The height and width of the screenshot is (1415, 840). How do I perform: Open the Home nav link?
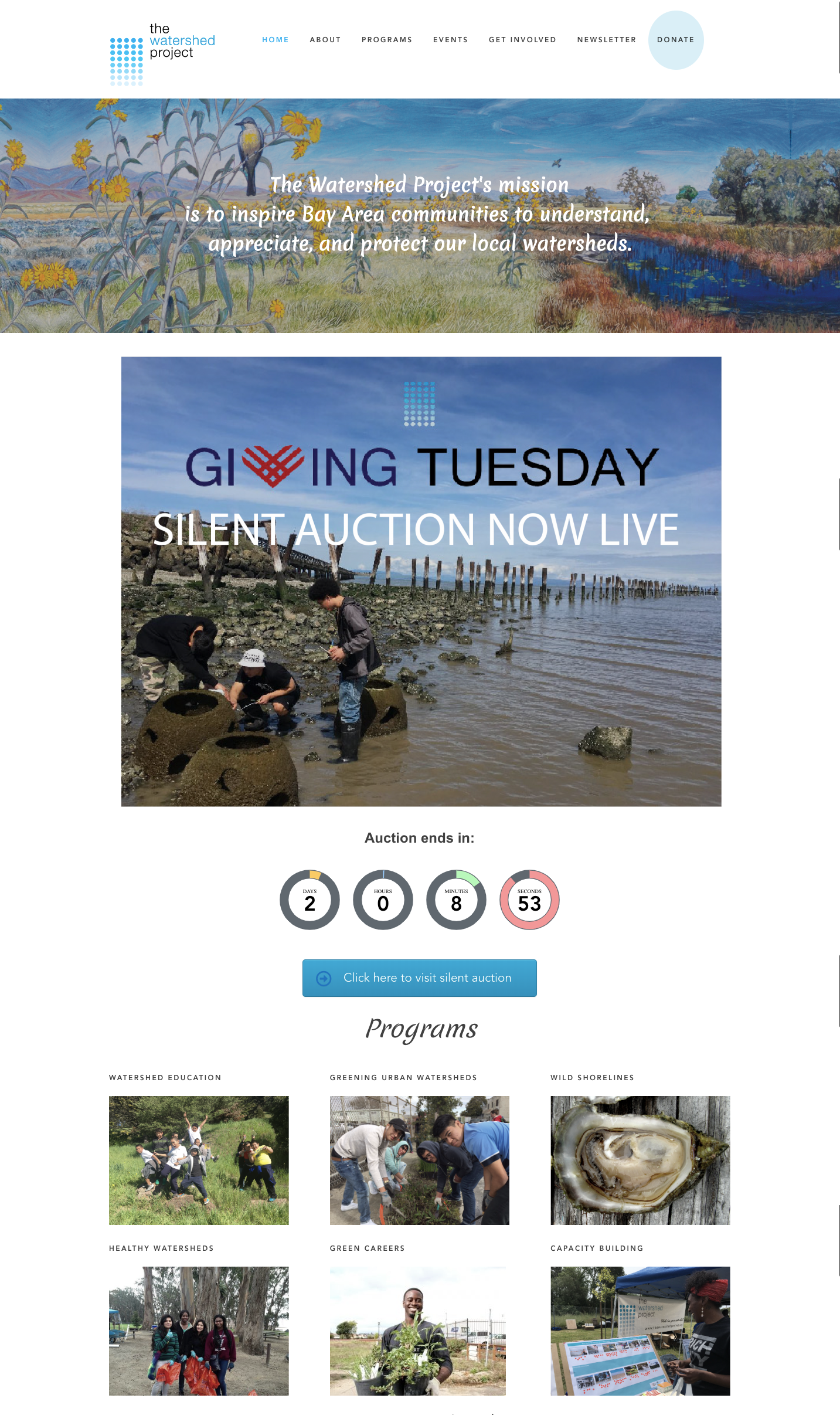coord(275,40)
